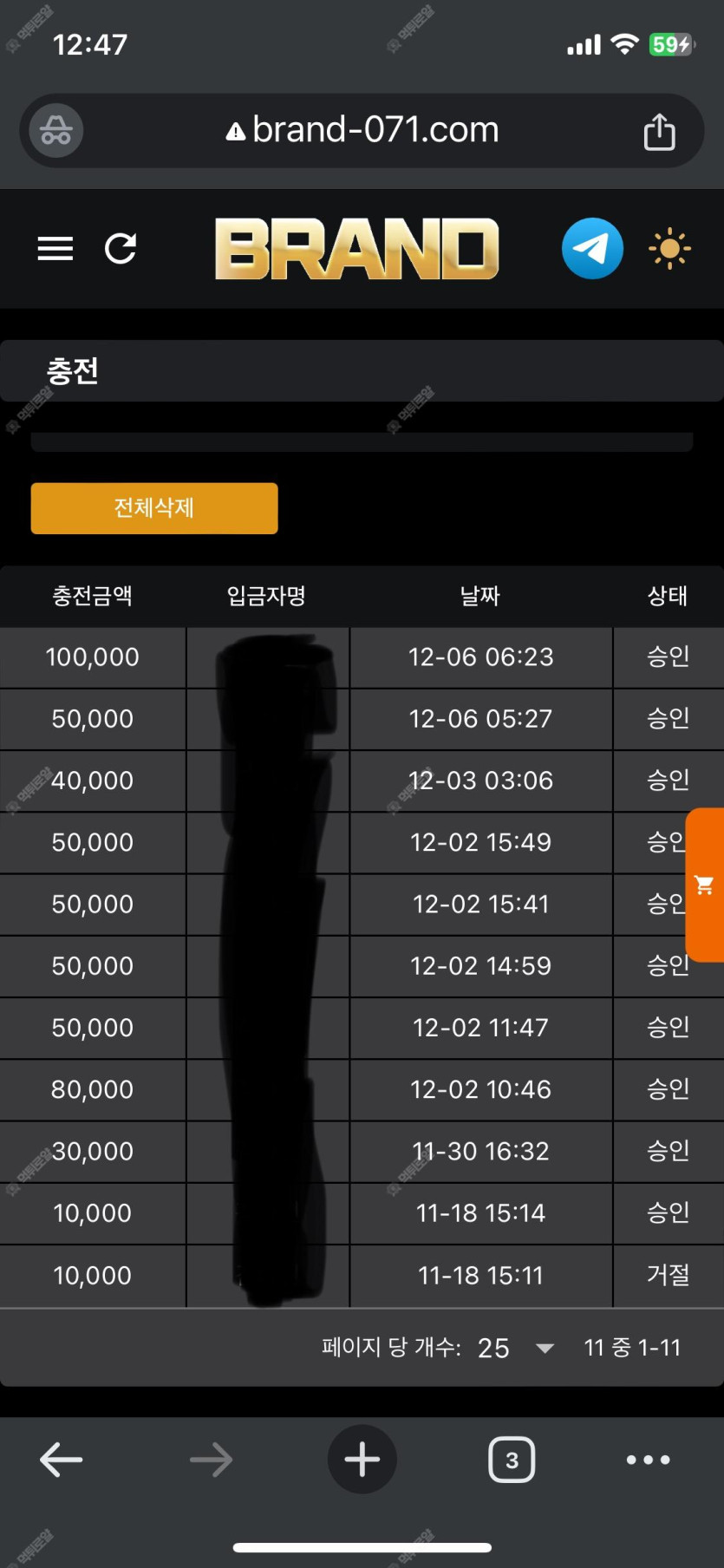Tap the site's refresh icon
The width and height of the screenshot is (724, 1568).
[121, 249]
